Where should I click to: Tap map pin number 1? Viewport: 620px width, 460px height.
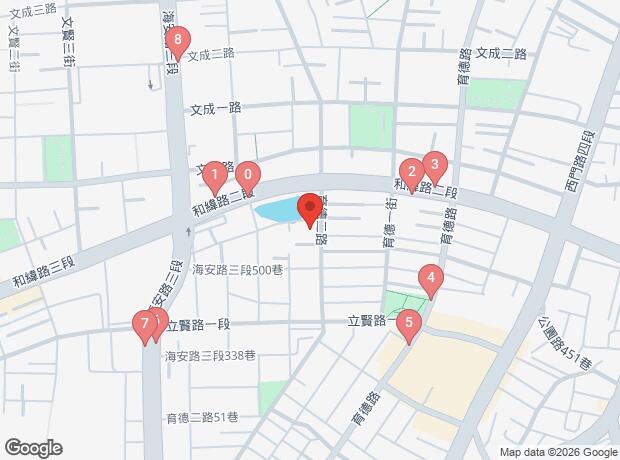215,177
